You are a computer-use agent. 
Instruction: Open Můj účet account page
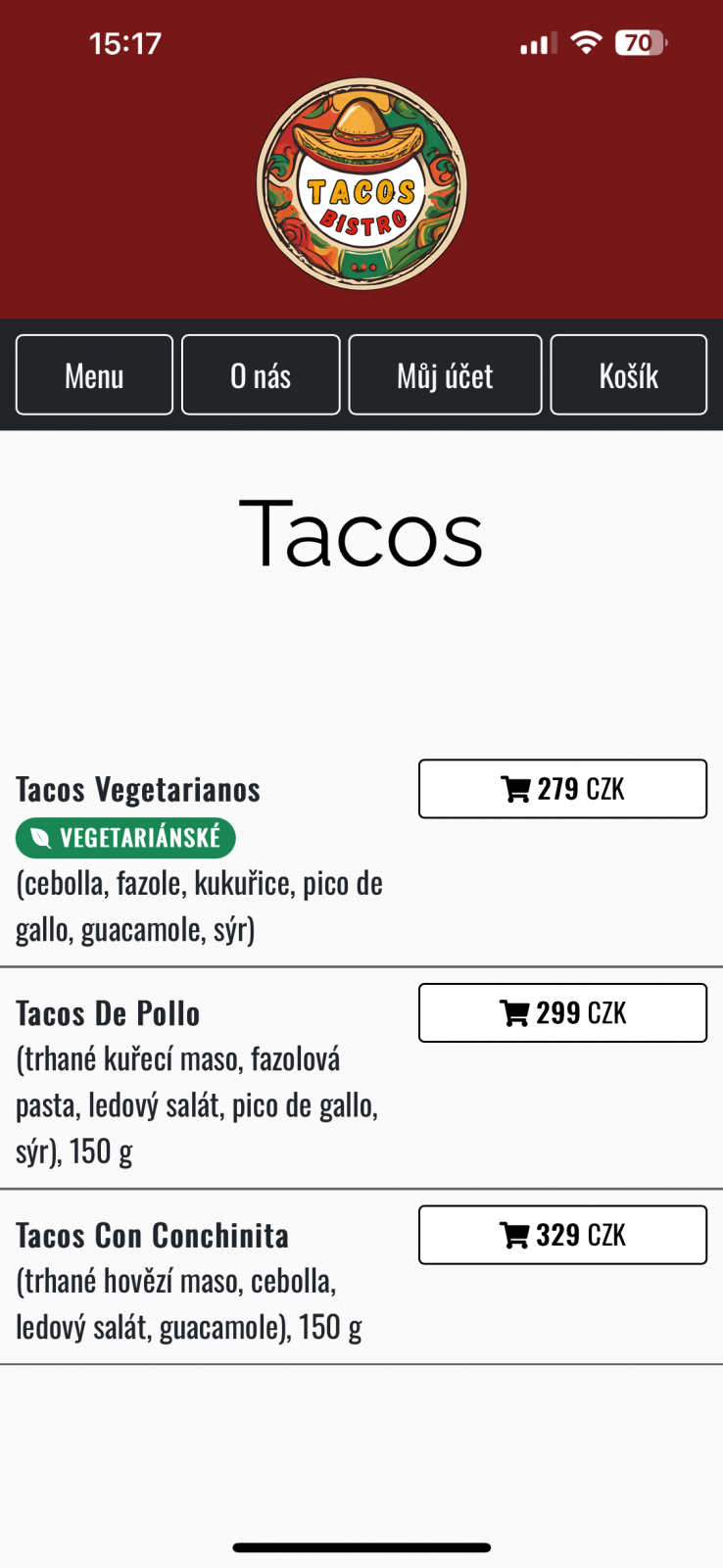[445, 375]
